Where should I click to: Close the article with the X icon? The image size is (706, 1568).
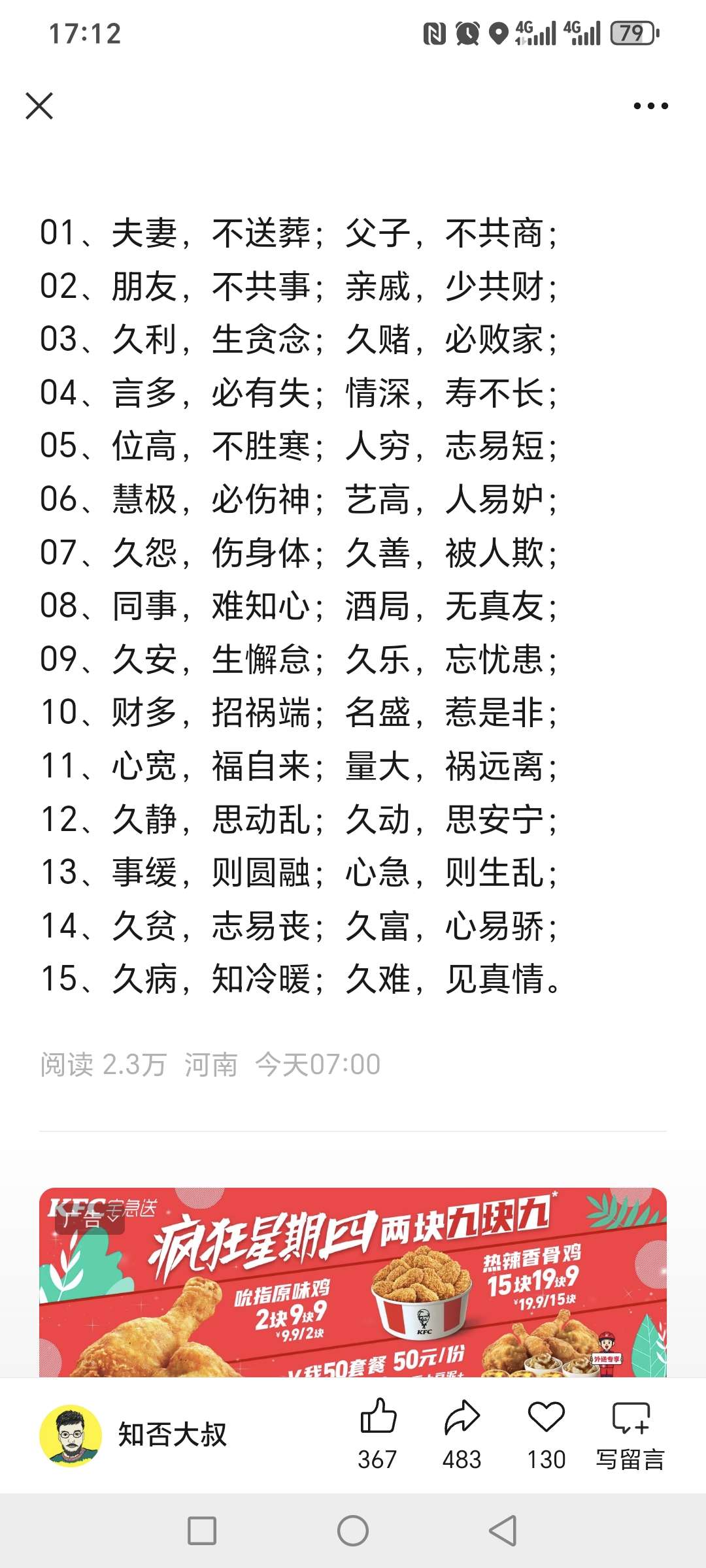pos(39,106)
